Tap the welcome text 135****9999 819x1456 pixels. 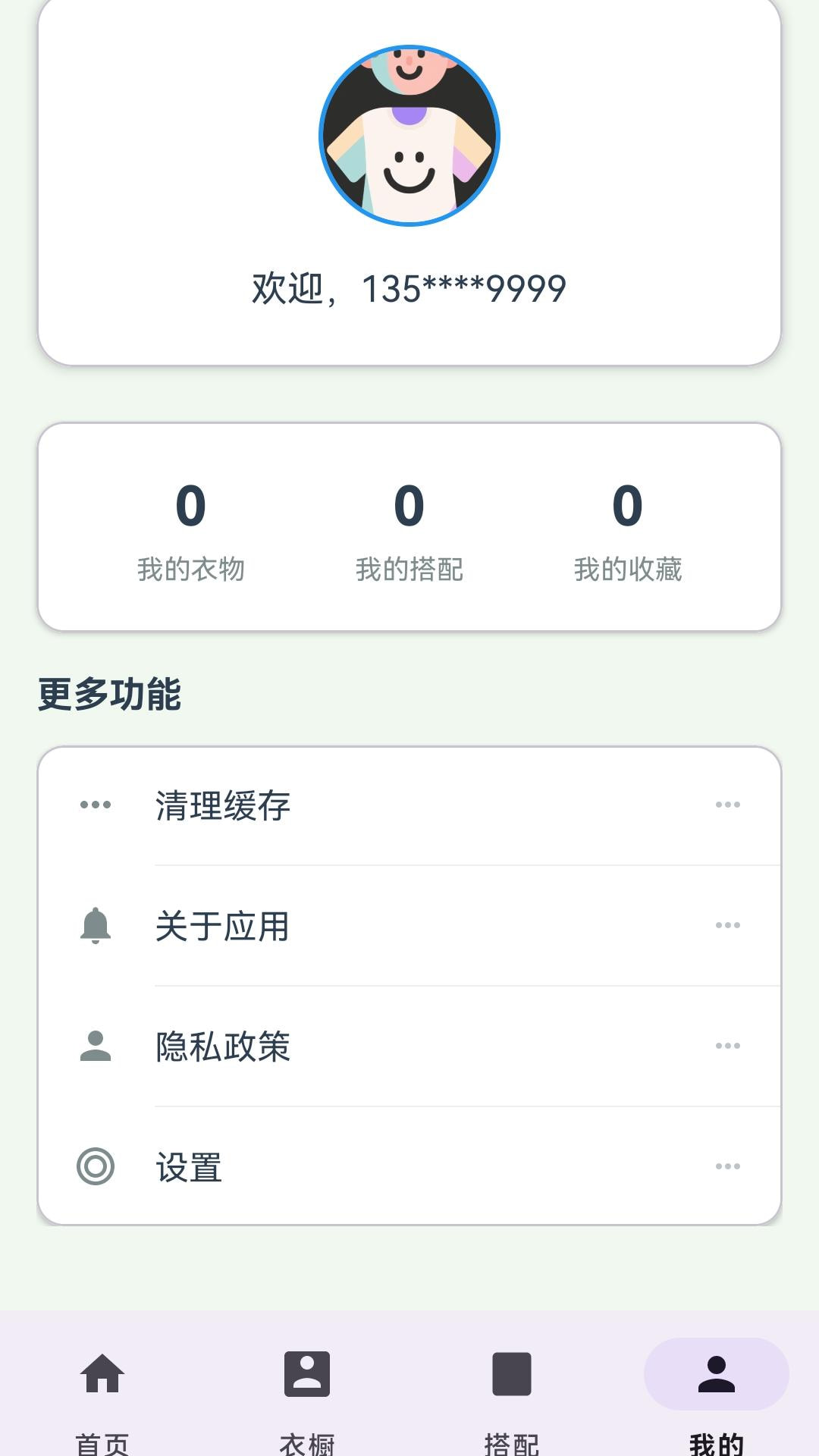coord(409,287)
